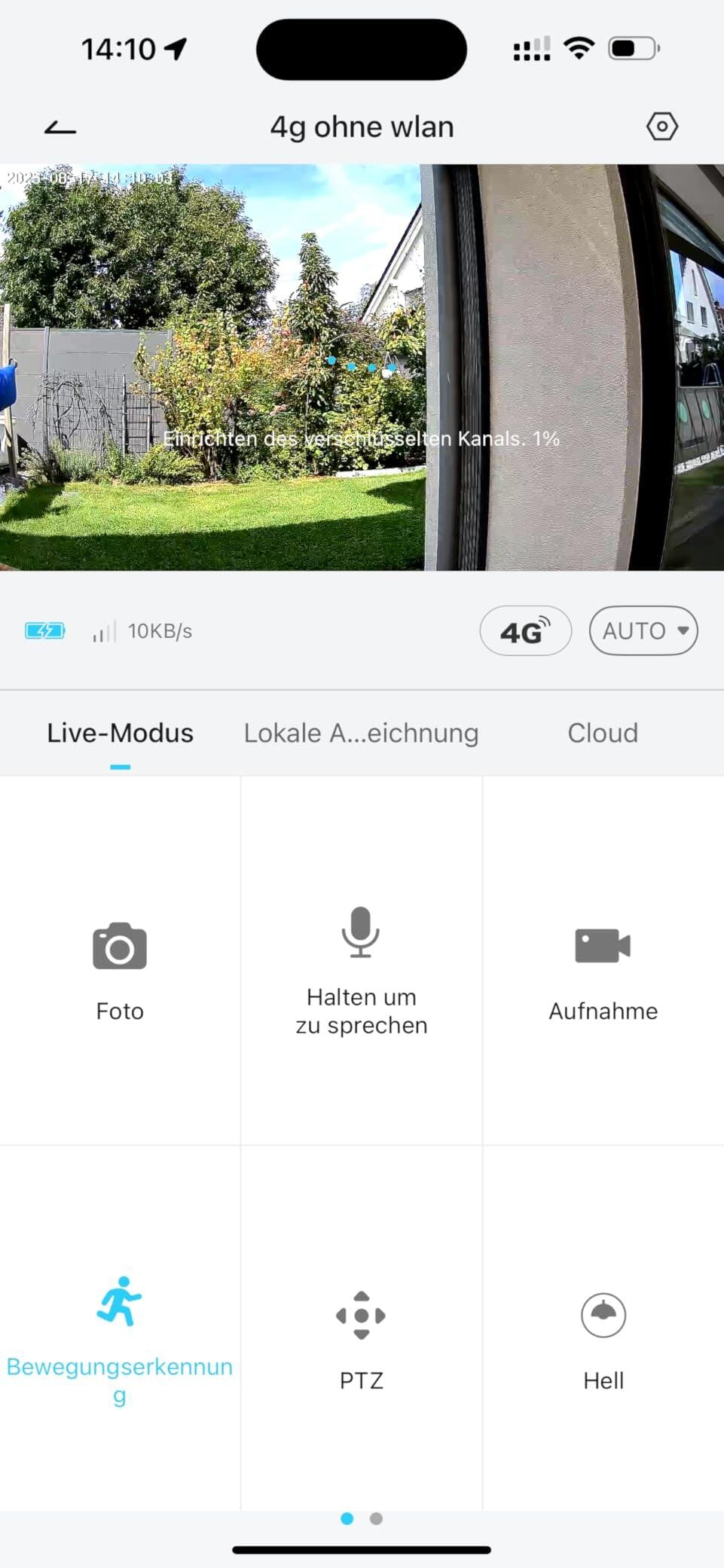The width and height of the screenshot is (724, 1568).
Task: Open camera settings hexagon icon
Action: coord(661,127)
